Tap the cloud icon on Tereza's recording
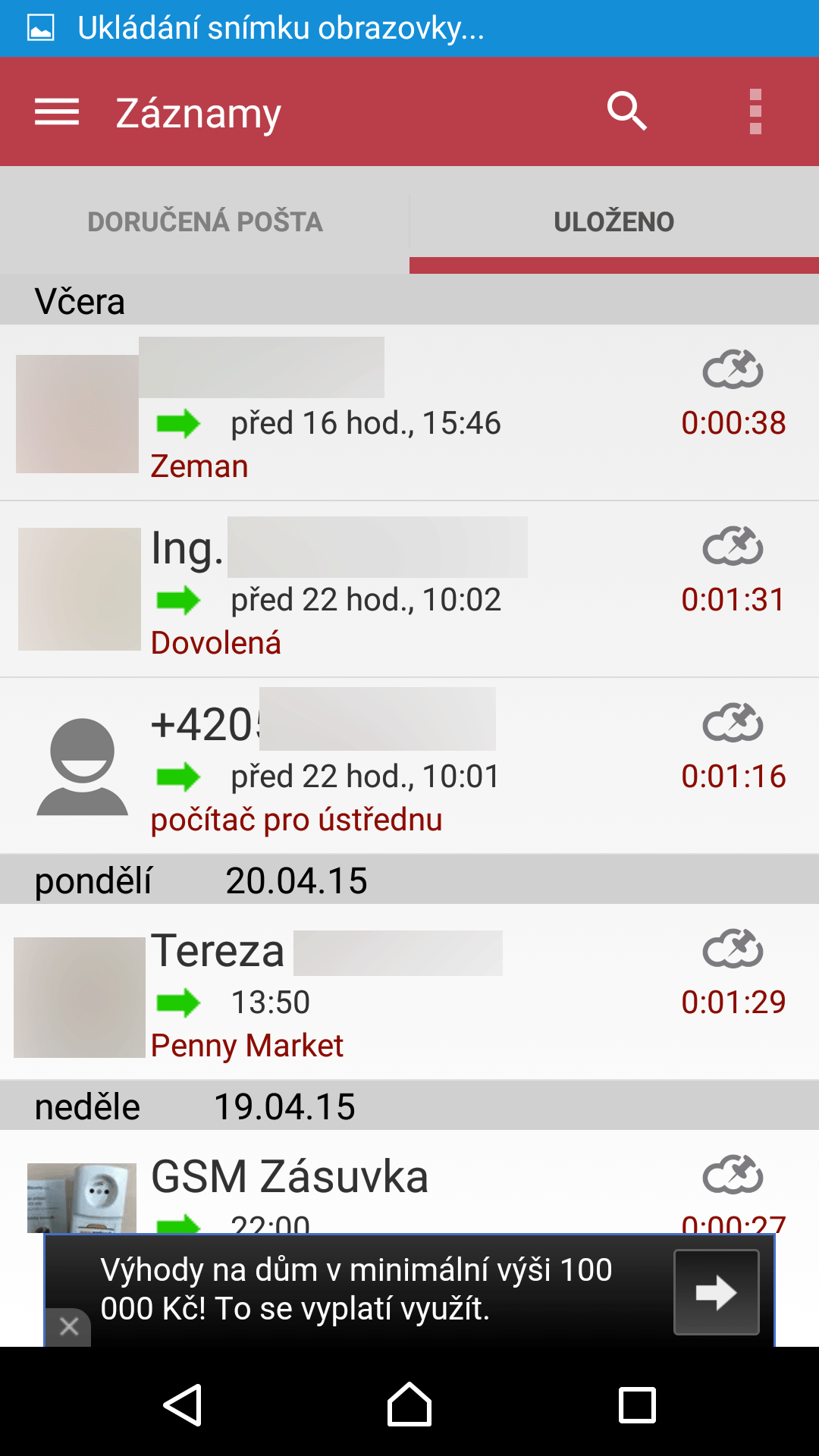The height and width of the screenshot is (1456, 819). click(x=733, y=949)
